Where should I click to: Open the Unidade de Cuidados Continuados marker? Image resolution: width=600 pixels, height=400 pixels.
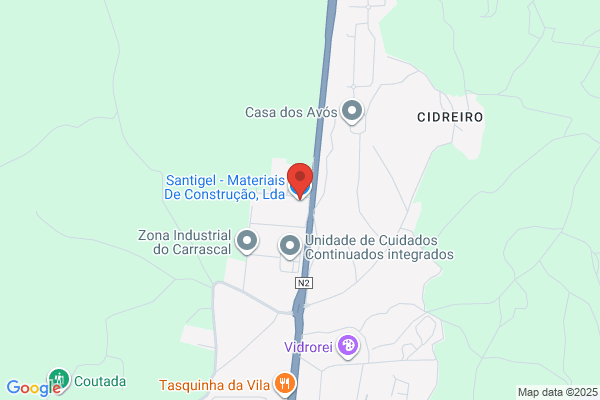coord(290,246)
